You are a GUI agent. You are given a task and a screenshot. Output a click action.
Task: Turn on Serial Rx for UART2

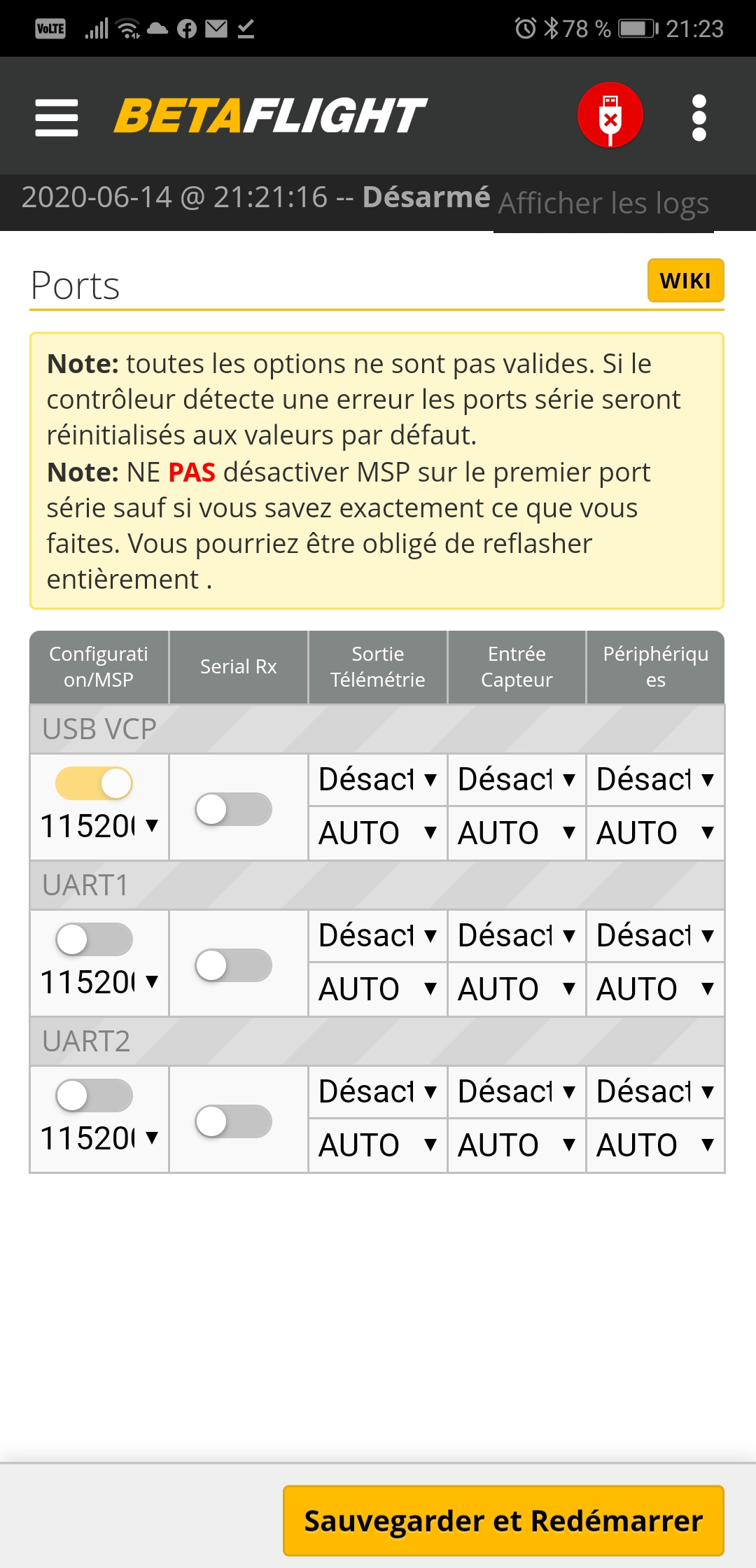[234, 1121]
